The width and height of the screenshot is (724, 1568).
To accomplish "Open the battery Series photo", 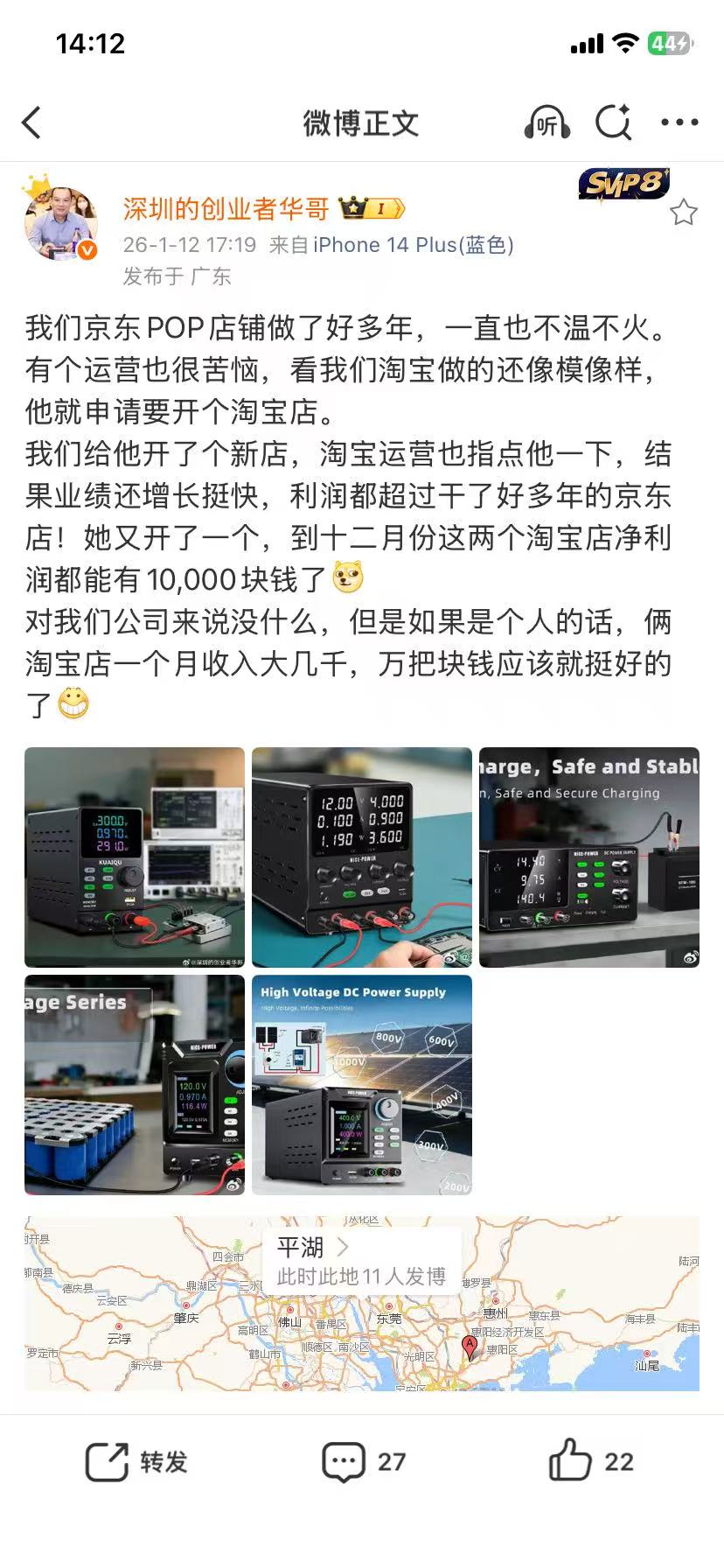I will click(135, 1084).
